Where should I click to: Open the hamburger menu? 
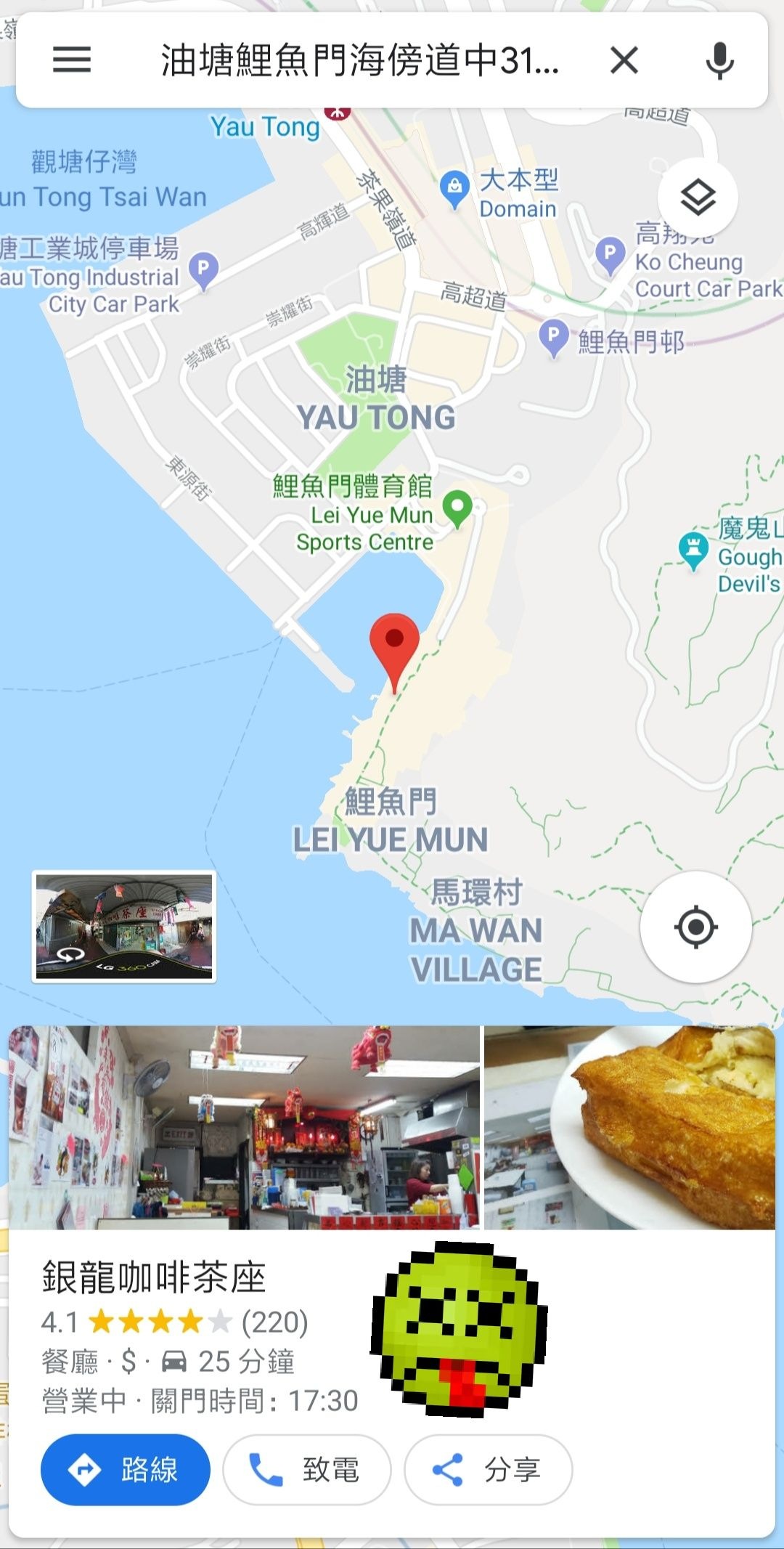click(72, 60)
